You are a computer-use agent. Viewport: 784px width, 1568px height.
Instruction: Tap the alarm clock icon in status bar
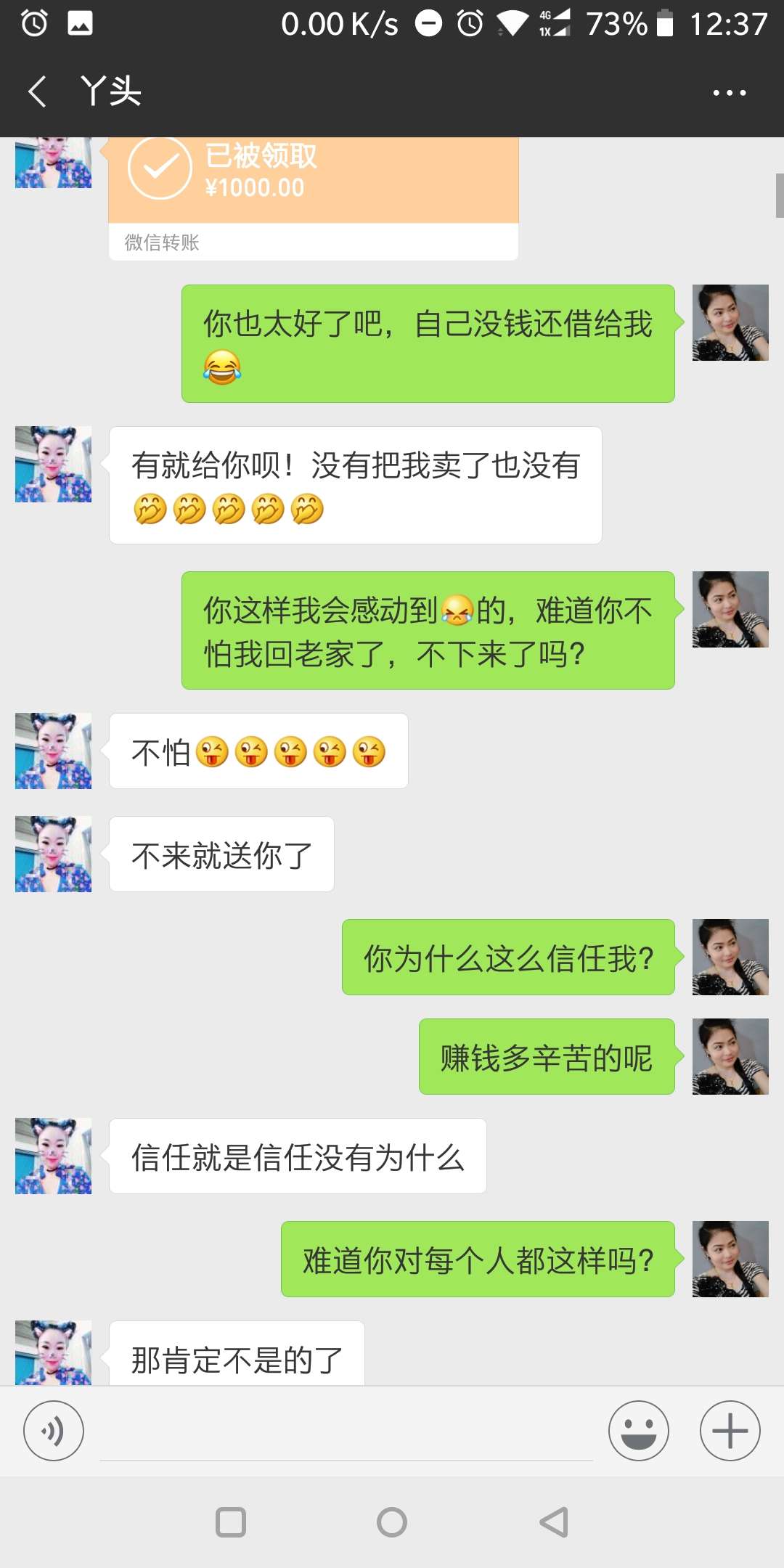32,23
